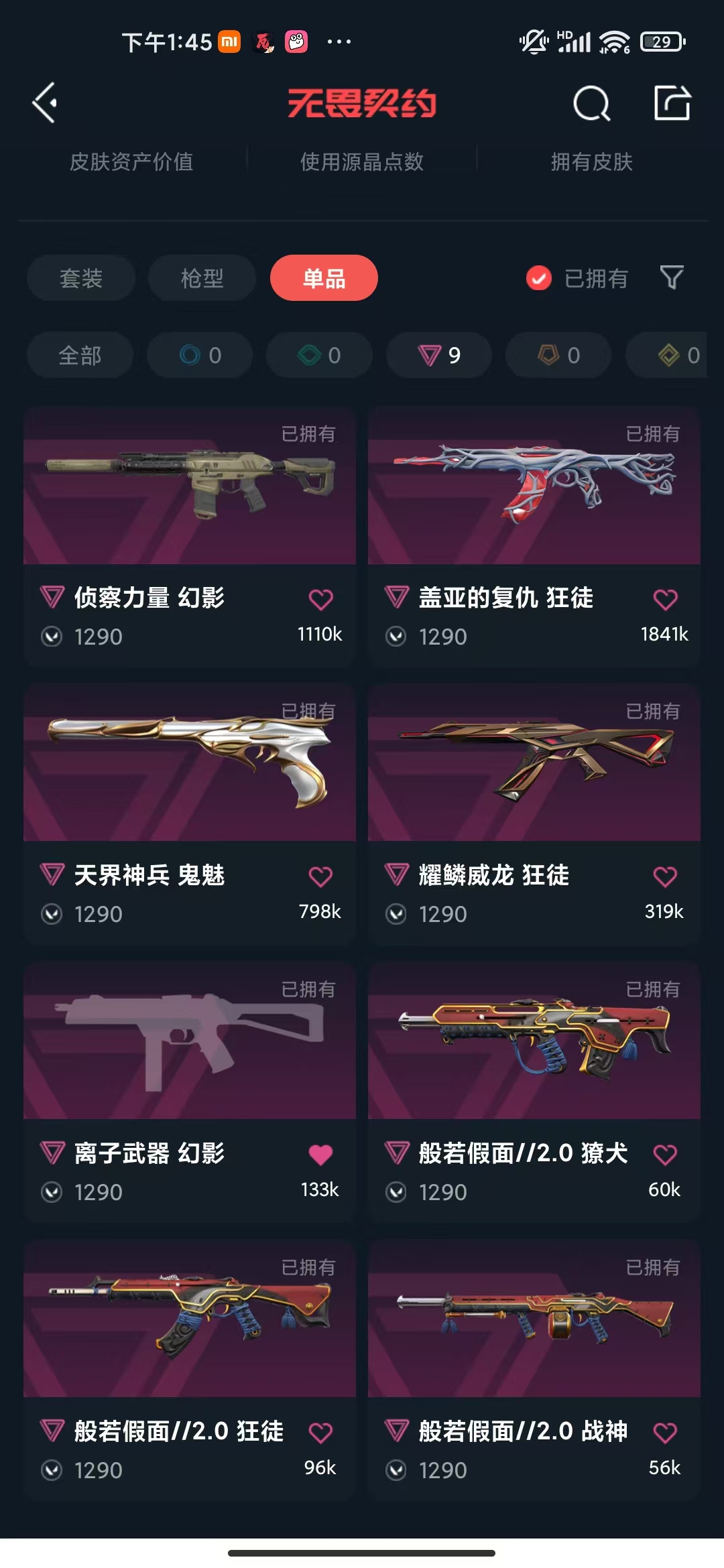This screenshot has width=724, height=1568.
Task: Open the 侦察力量 幻影 skin card
Action: (190, 536)
